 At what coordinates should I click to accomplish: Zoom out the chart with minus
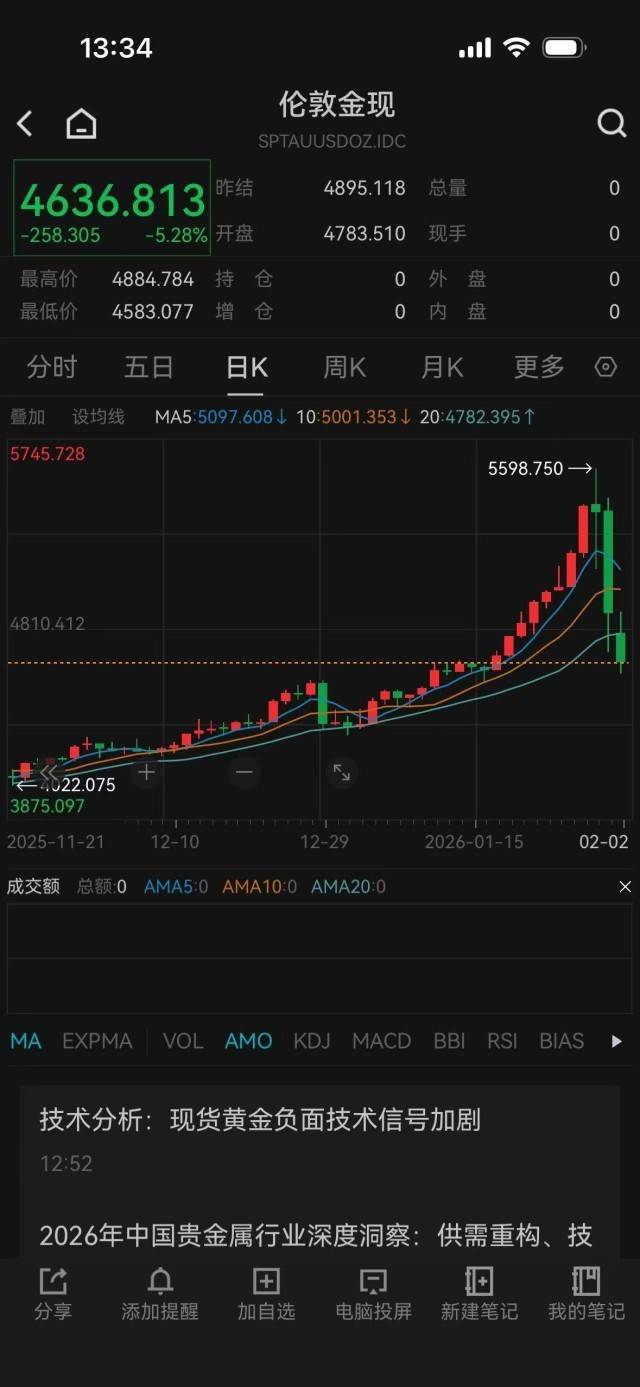[244, 772]
